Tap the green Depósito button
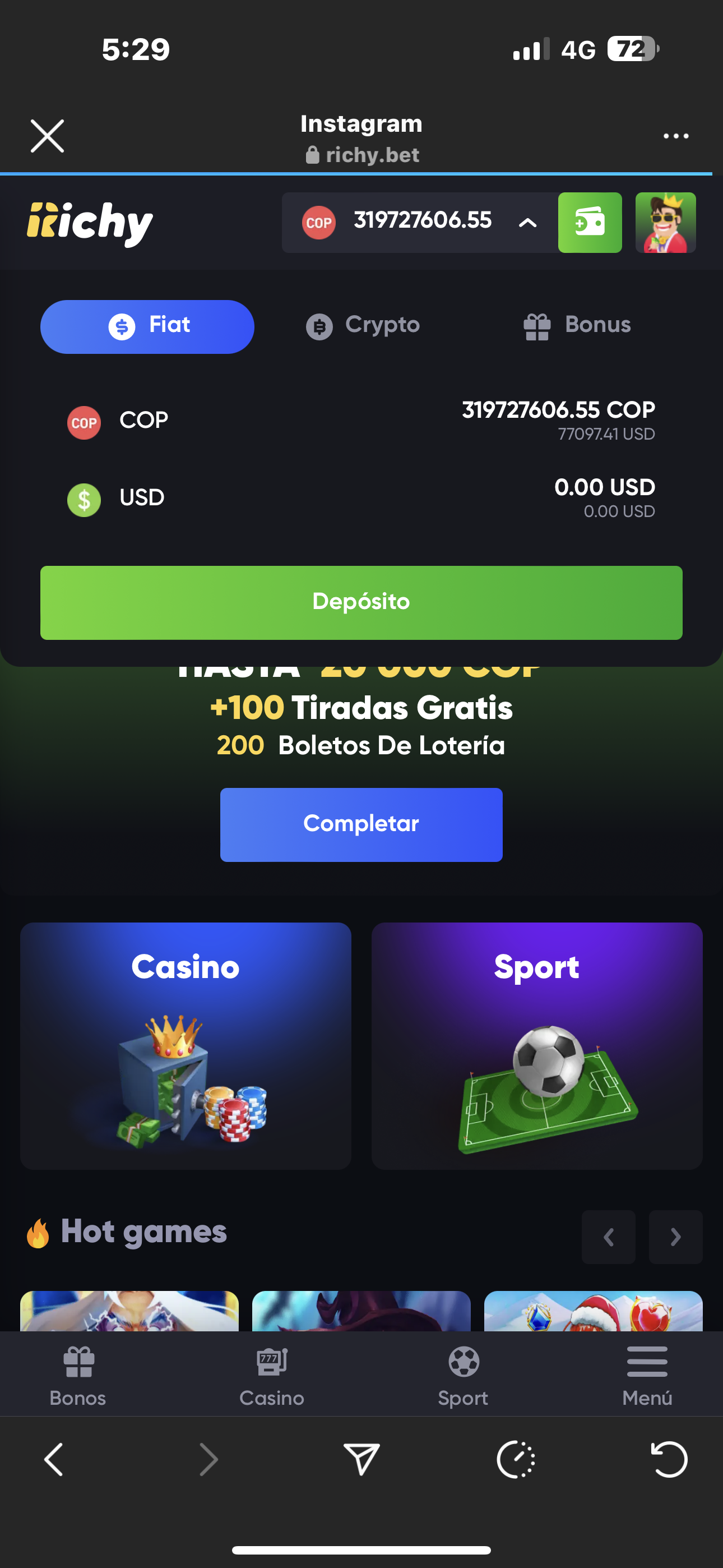 pos(361,602)
